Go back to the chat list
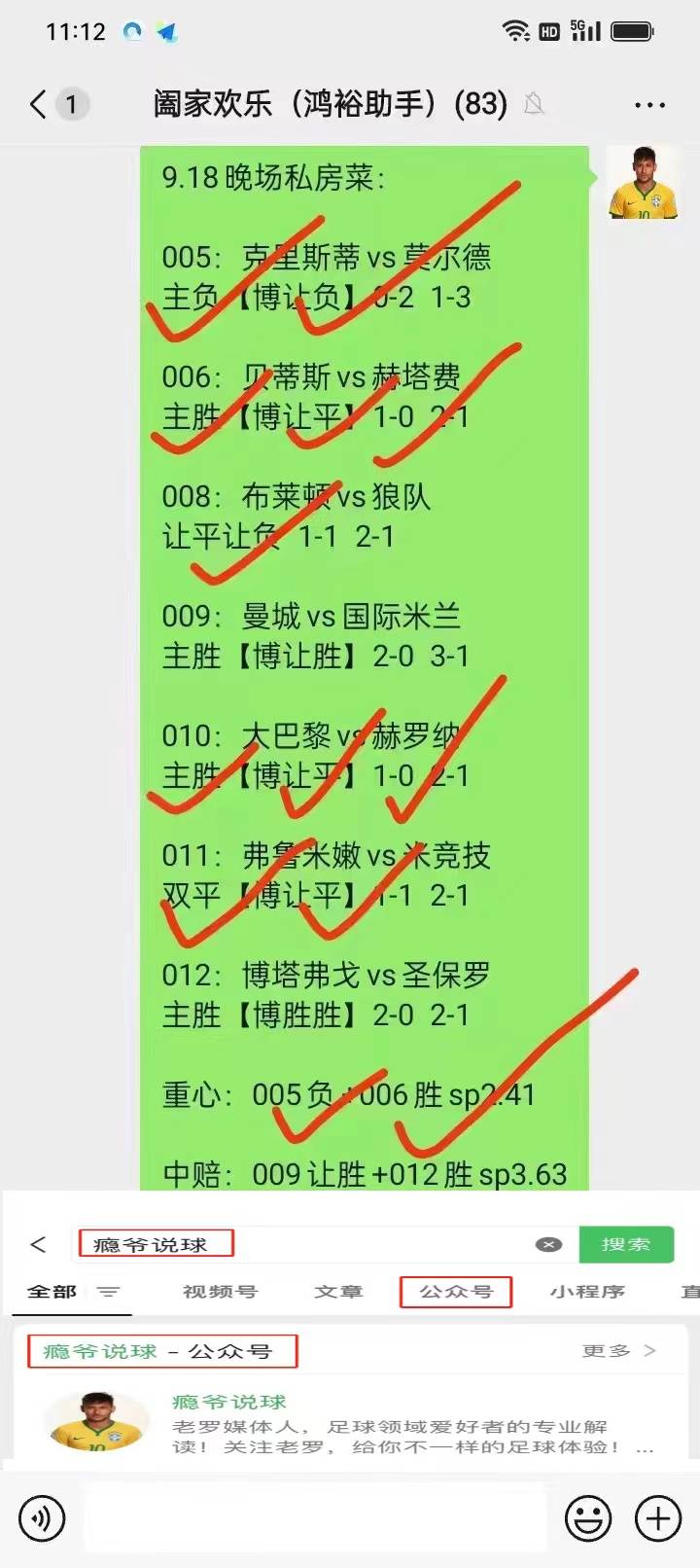The image size is (700, 1568). (39, 104)
